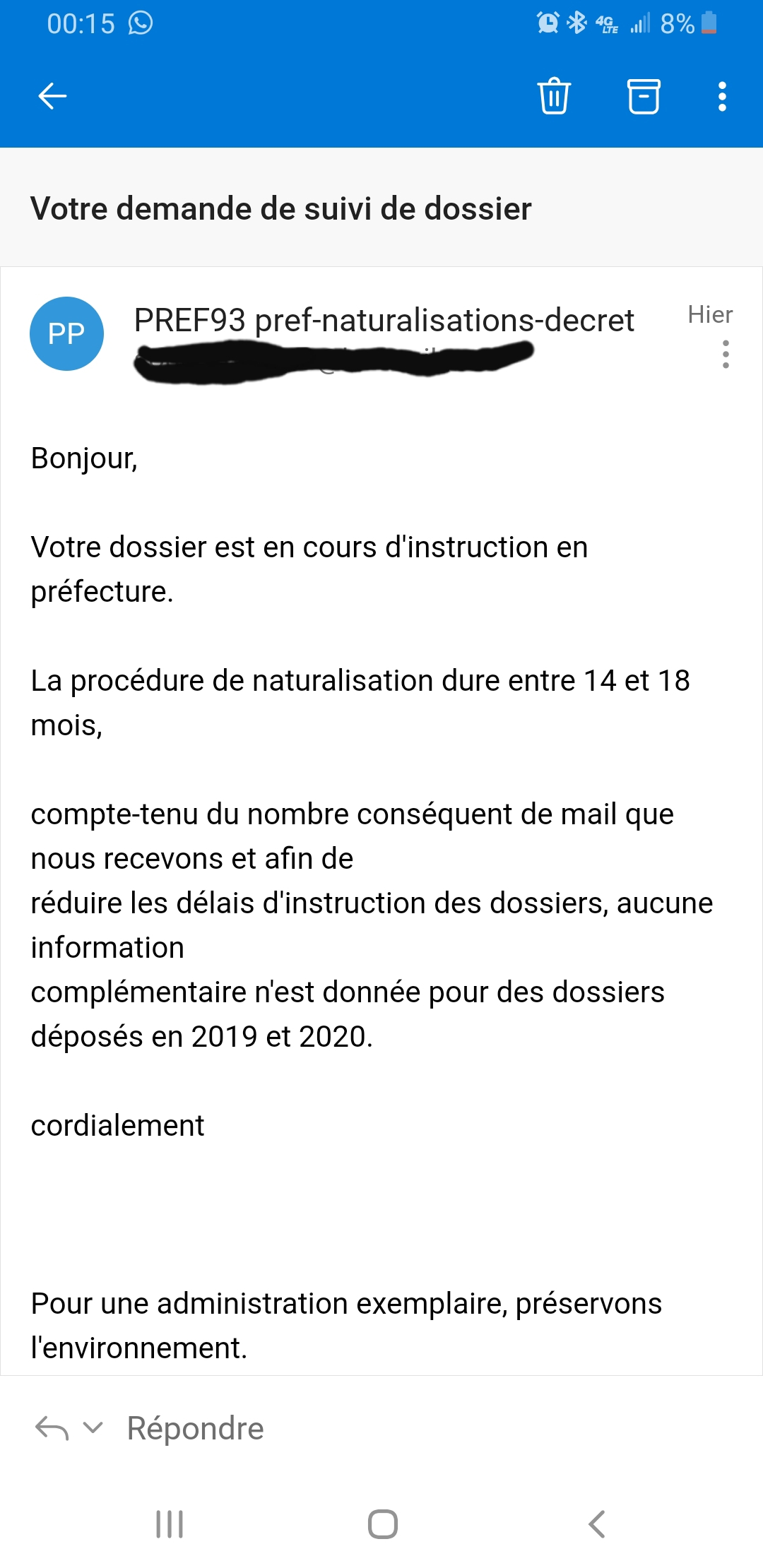Archive this email

click(x=644, y=96)
